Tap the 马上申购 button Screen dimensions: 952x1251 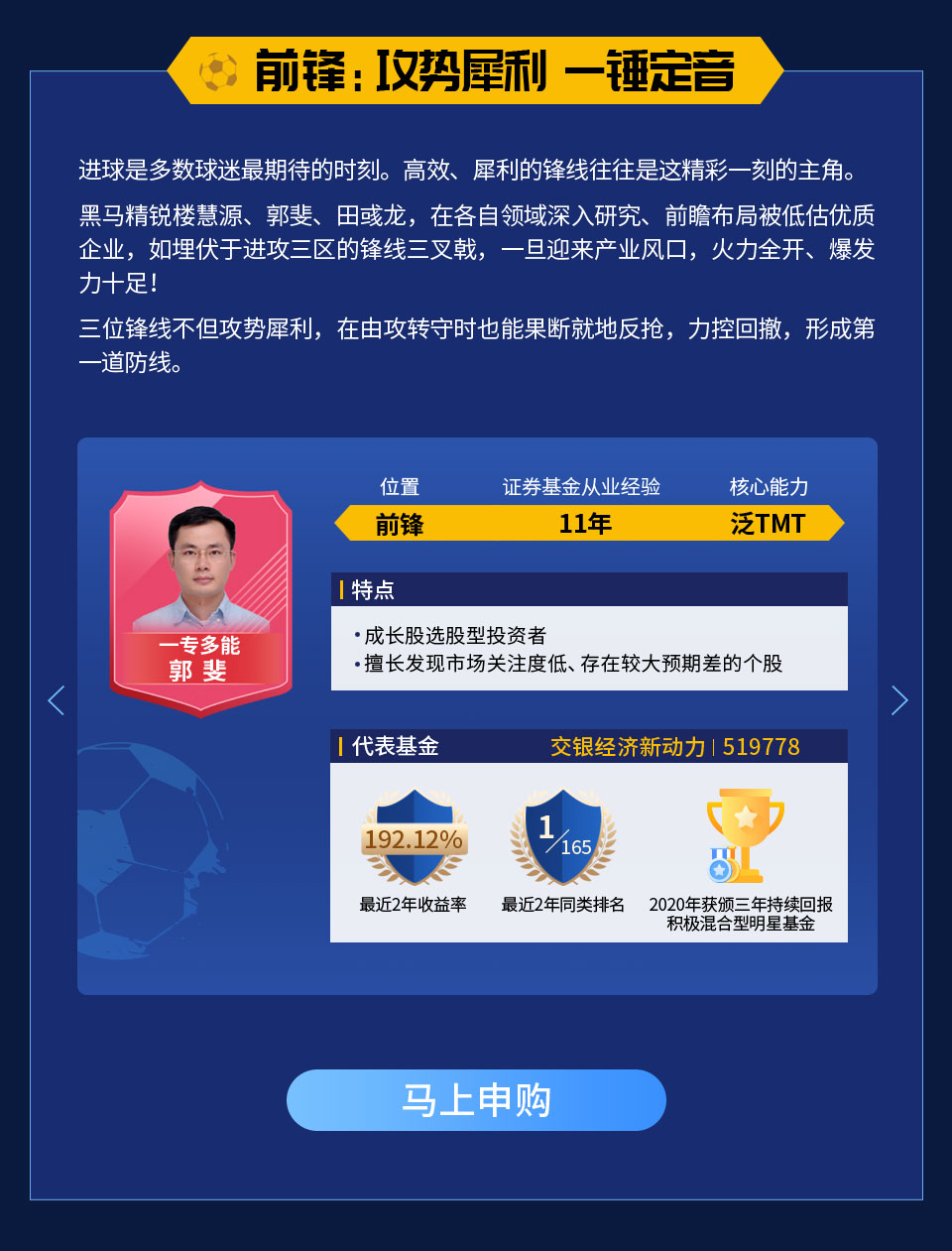tap(476, 1099)
